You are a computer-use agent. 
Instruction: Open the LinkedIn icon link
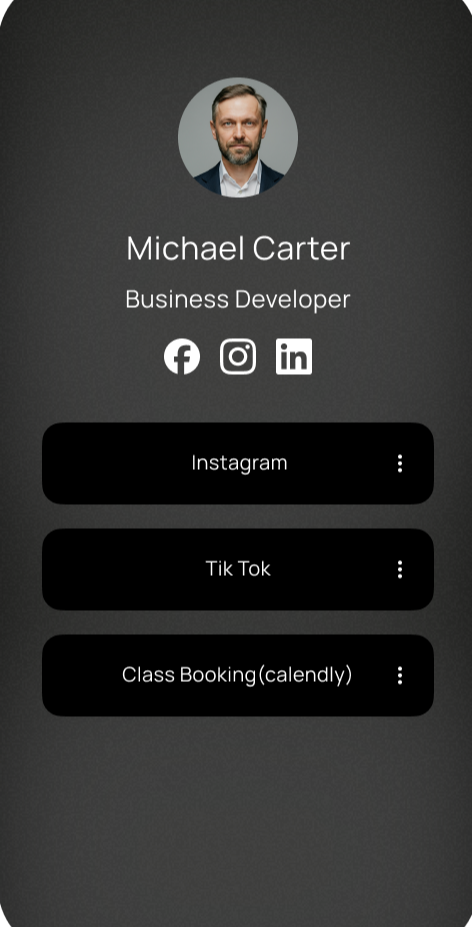(x=294, y=356)
